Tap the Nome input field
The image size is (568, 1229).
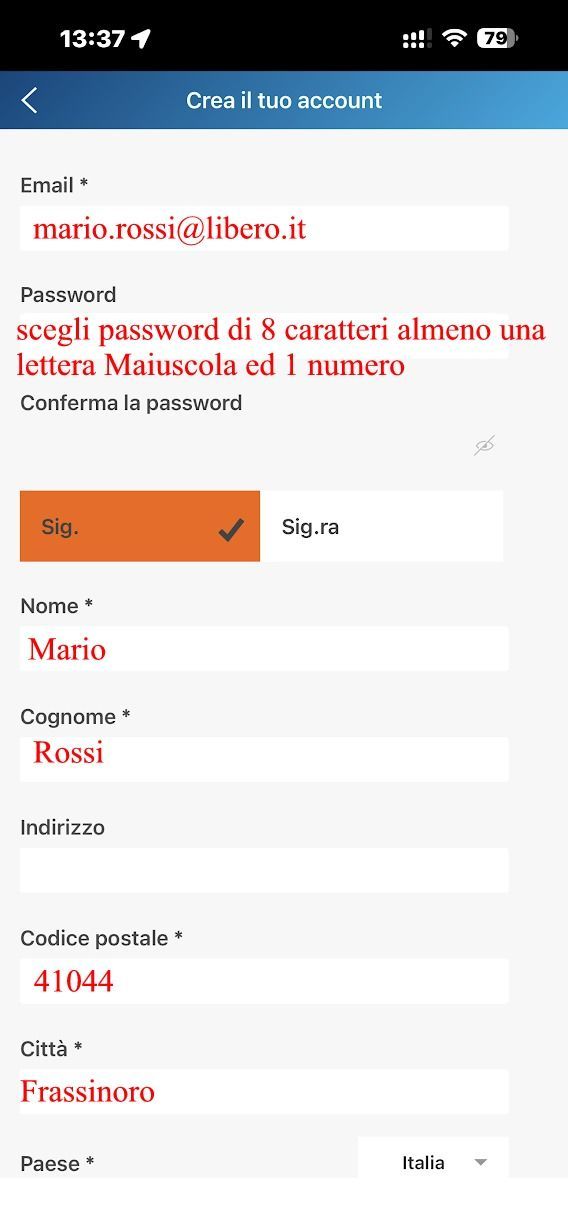pyautogui.click(x=264, y=649)
